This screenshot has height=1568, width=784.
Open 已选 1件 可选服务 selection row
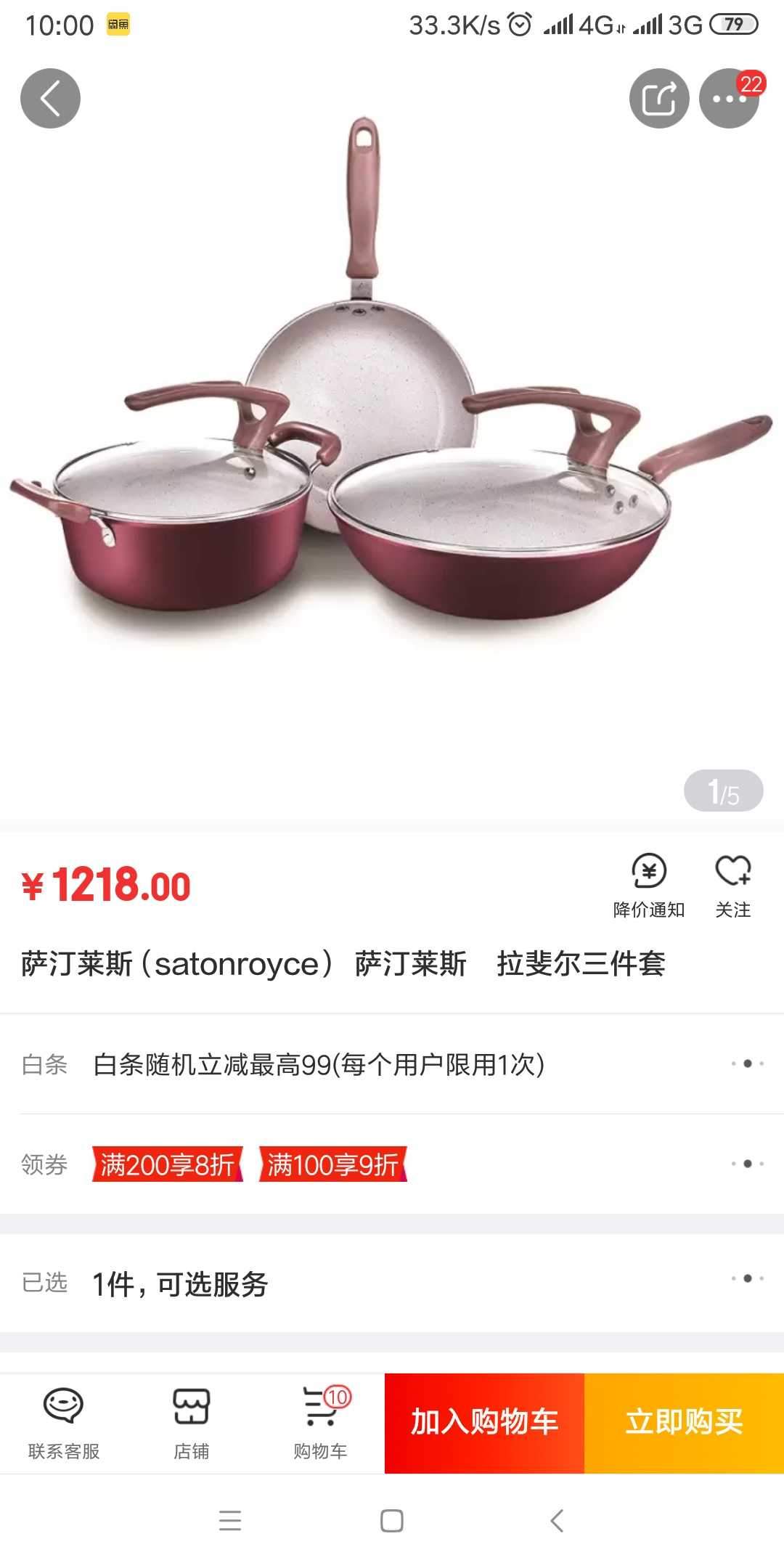392,1283
